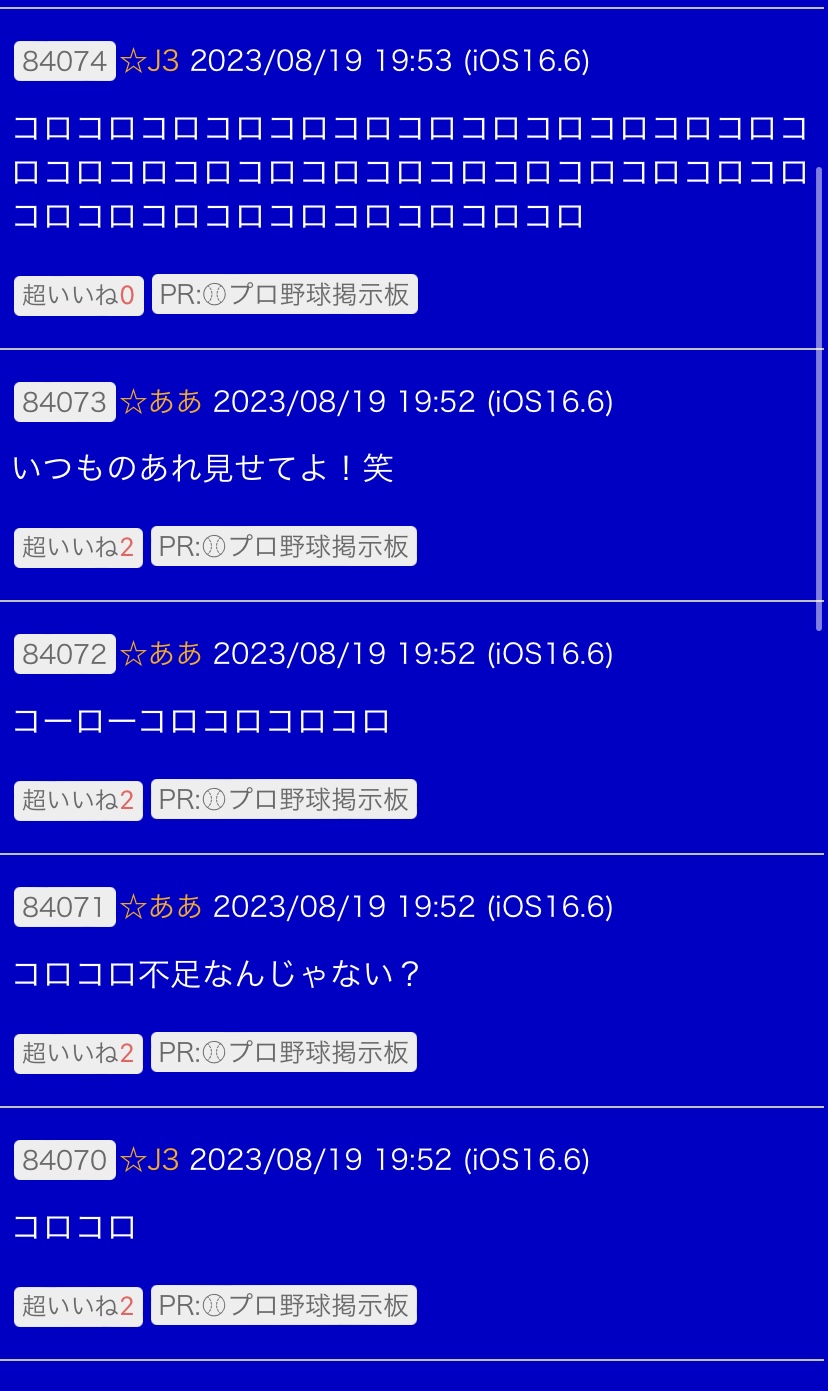Open the プロ野球掲示板 PR link under post 84073
This screenshot has width=828, height=1391.
[x=284, y=547]
